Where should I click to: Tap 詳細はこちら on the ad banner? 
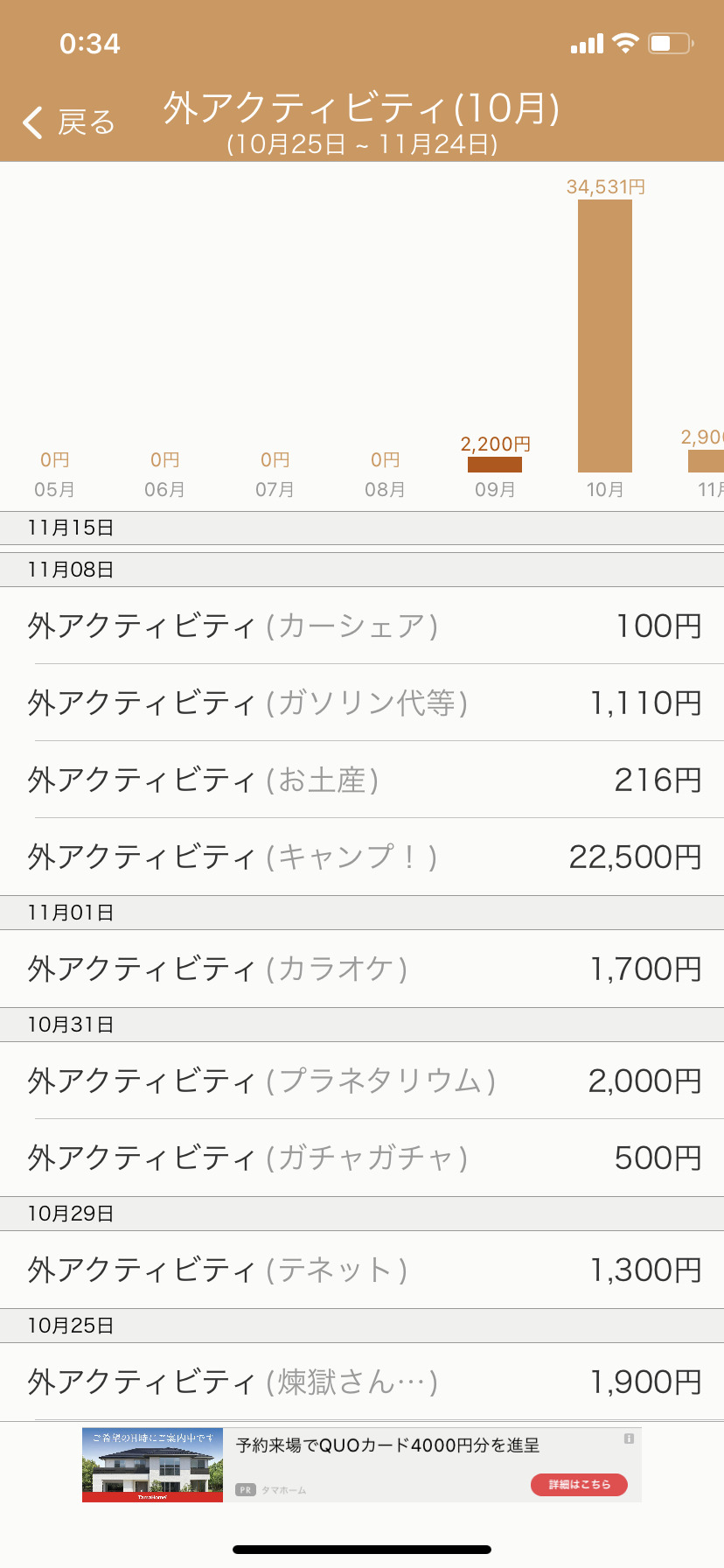tap(579, 1485)
